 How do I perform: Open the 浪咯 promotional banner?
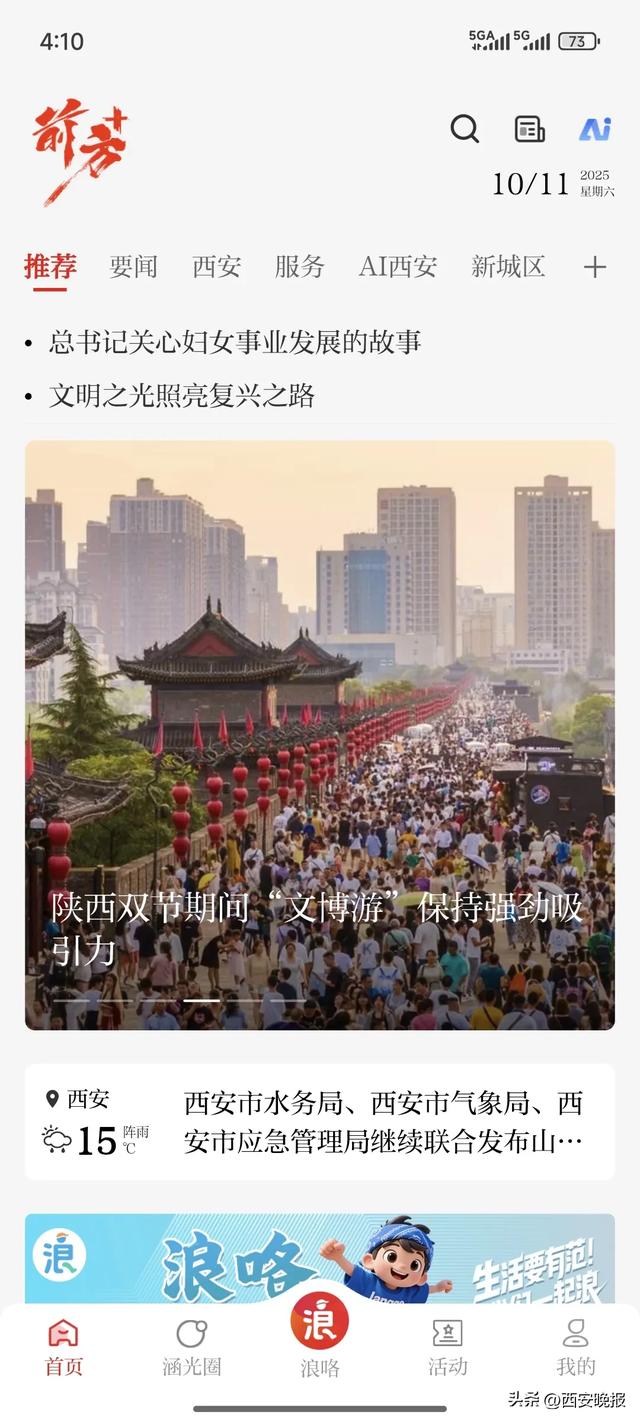[320, 1257]
